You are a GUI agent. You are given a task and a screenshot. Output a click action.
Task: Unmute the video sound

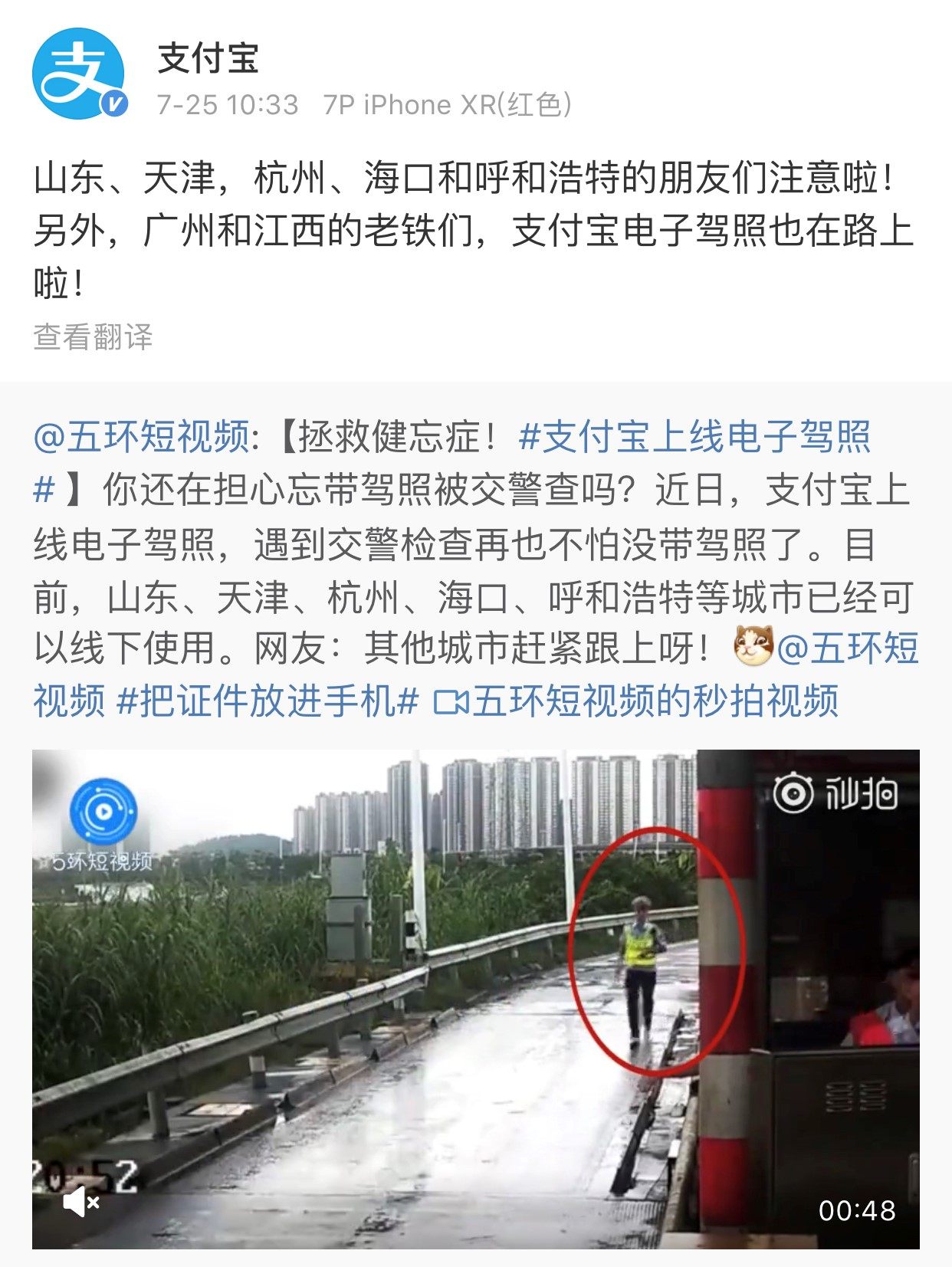[x=80, y=1202]
